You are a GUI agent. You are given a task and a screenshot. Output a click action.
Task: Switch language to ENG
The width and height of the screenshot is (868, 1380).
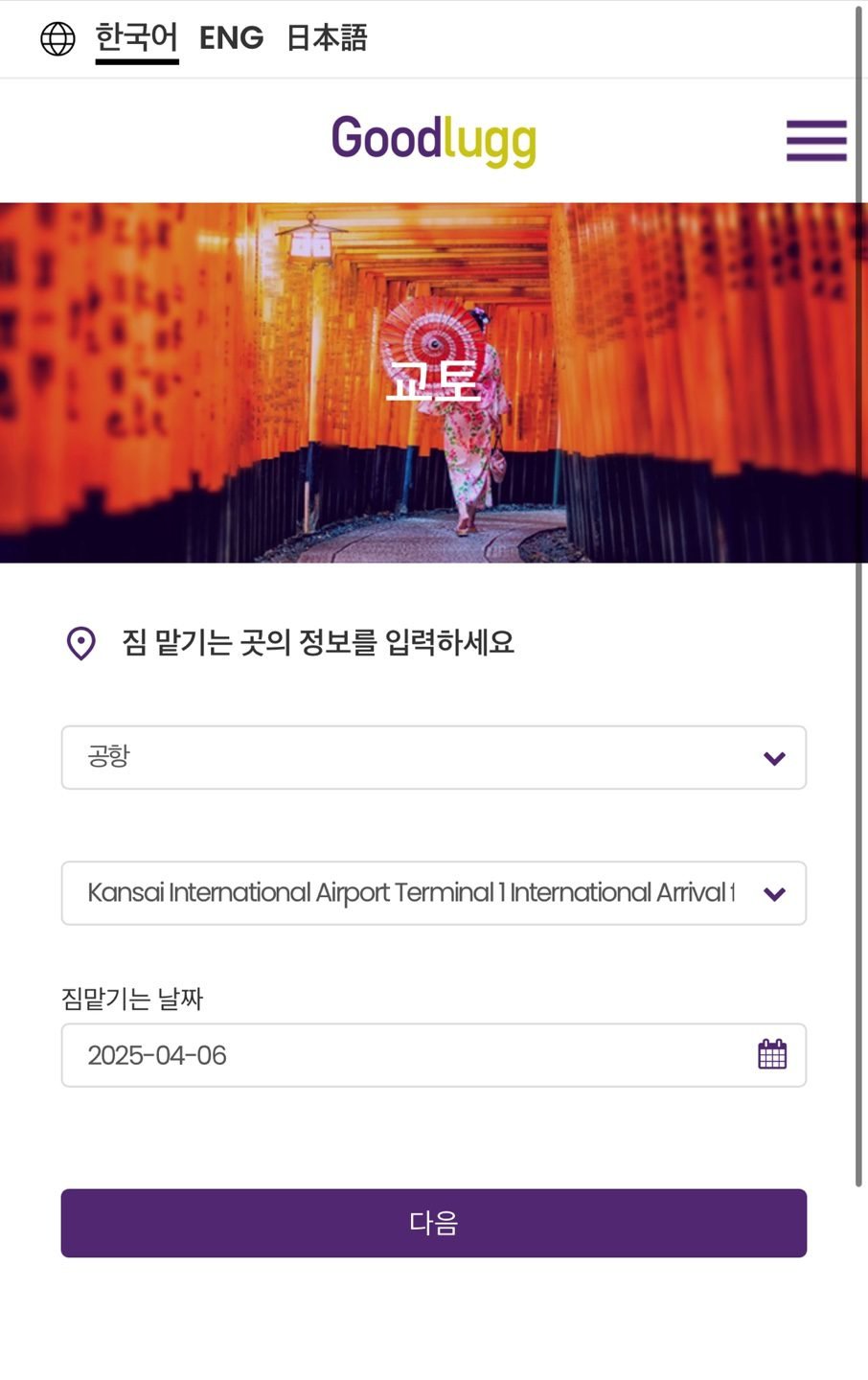[231, 38]
